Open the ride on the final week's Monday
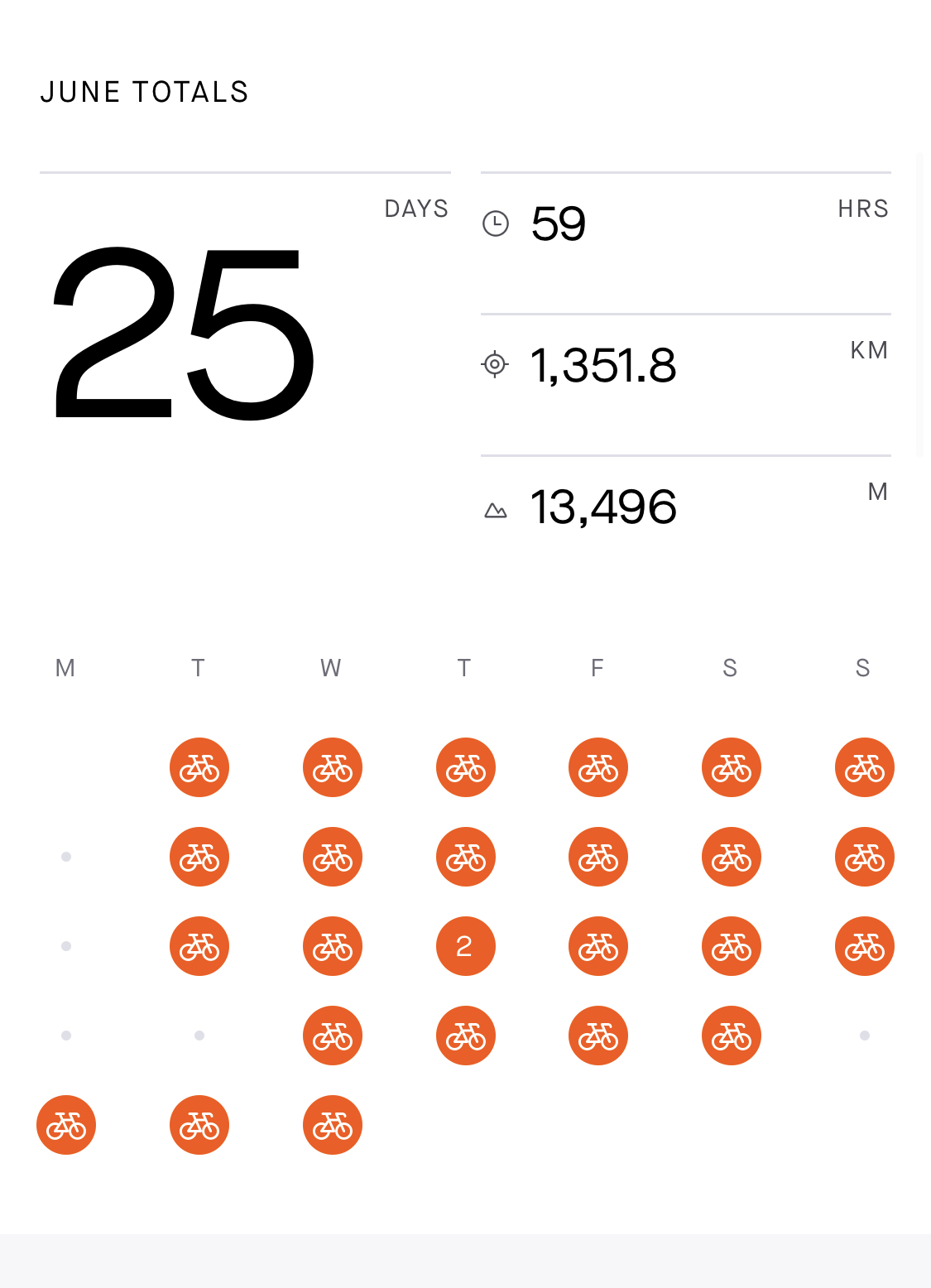 (66, 1125)
